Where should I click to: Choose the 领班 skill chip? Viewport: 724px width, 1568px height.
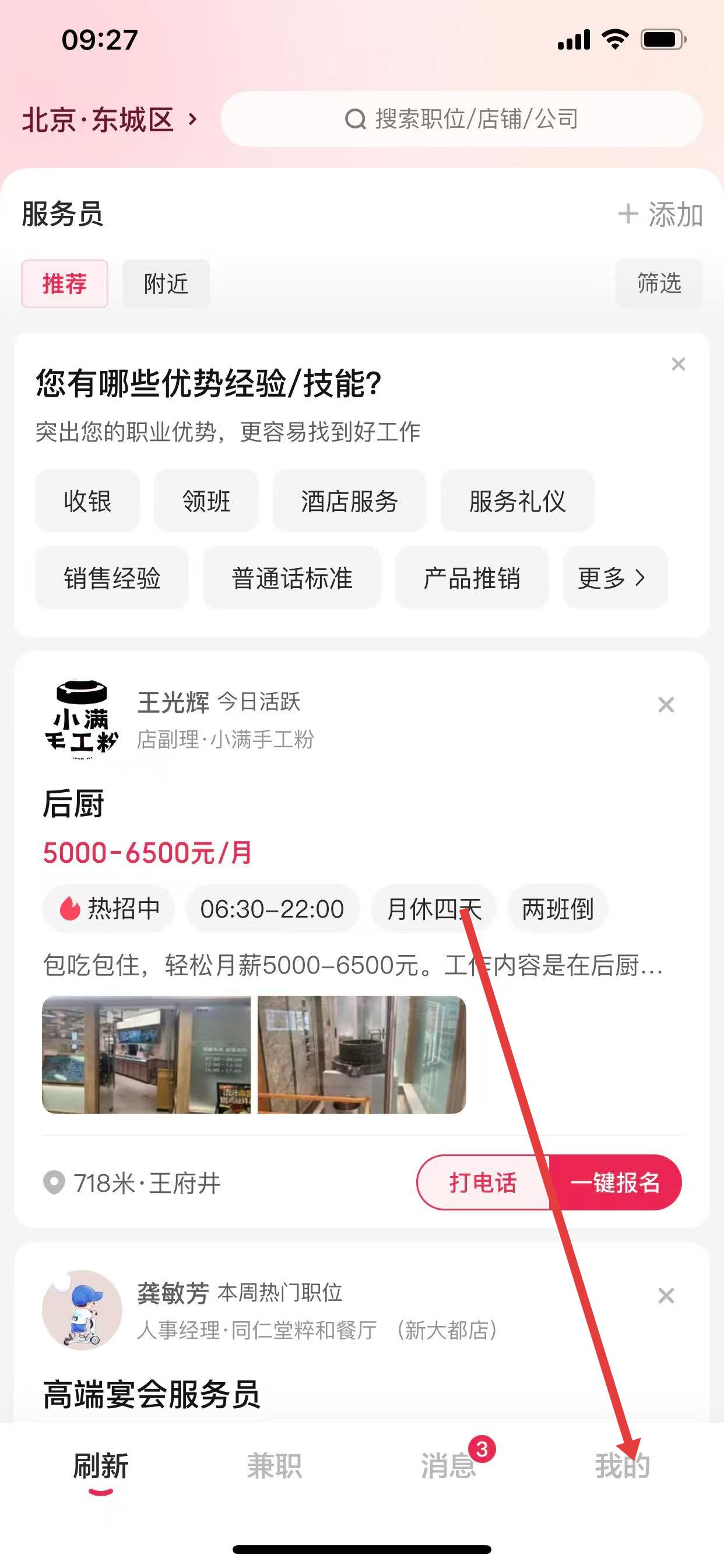tap(206, 501)
